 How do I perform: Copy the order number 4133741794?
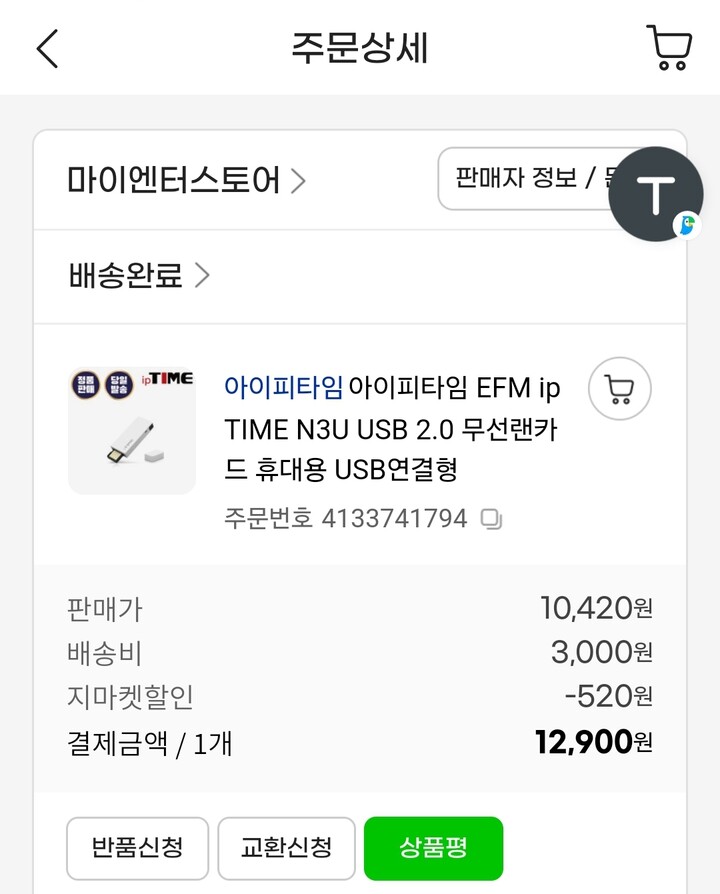point(491,518)
